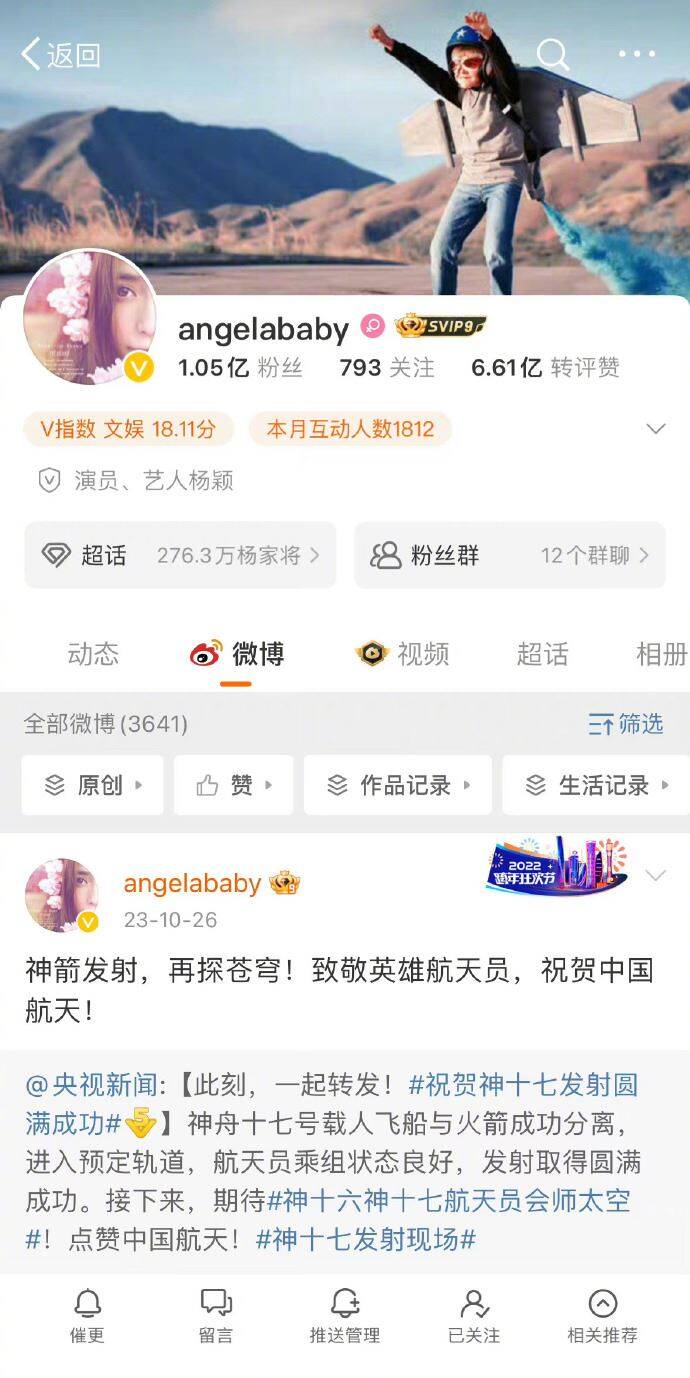
Task: Tap 筛选 to filter posts
Action: coord(626,724)
